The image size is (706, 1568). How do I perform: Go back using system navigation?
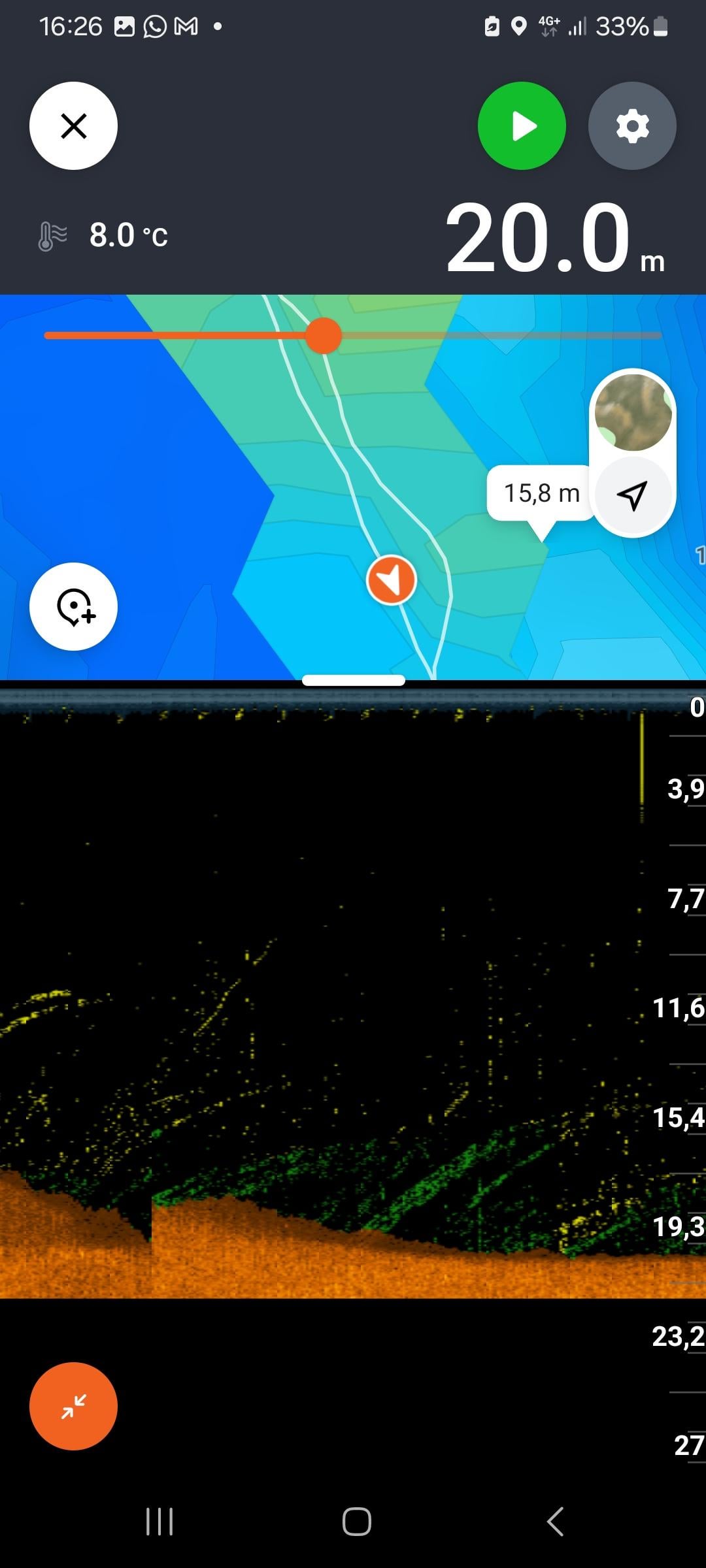pyautogui.click(x=554, y=1521)
